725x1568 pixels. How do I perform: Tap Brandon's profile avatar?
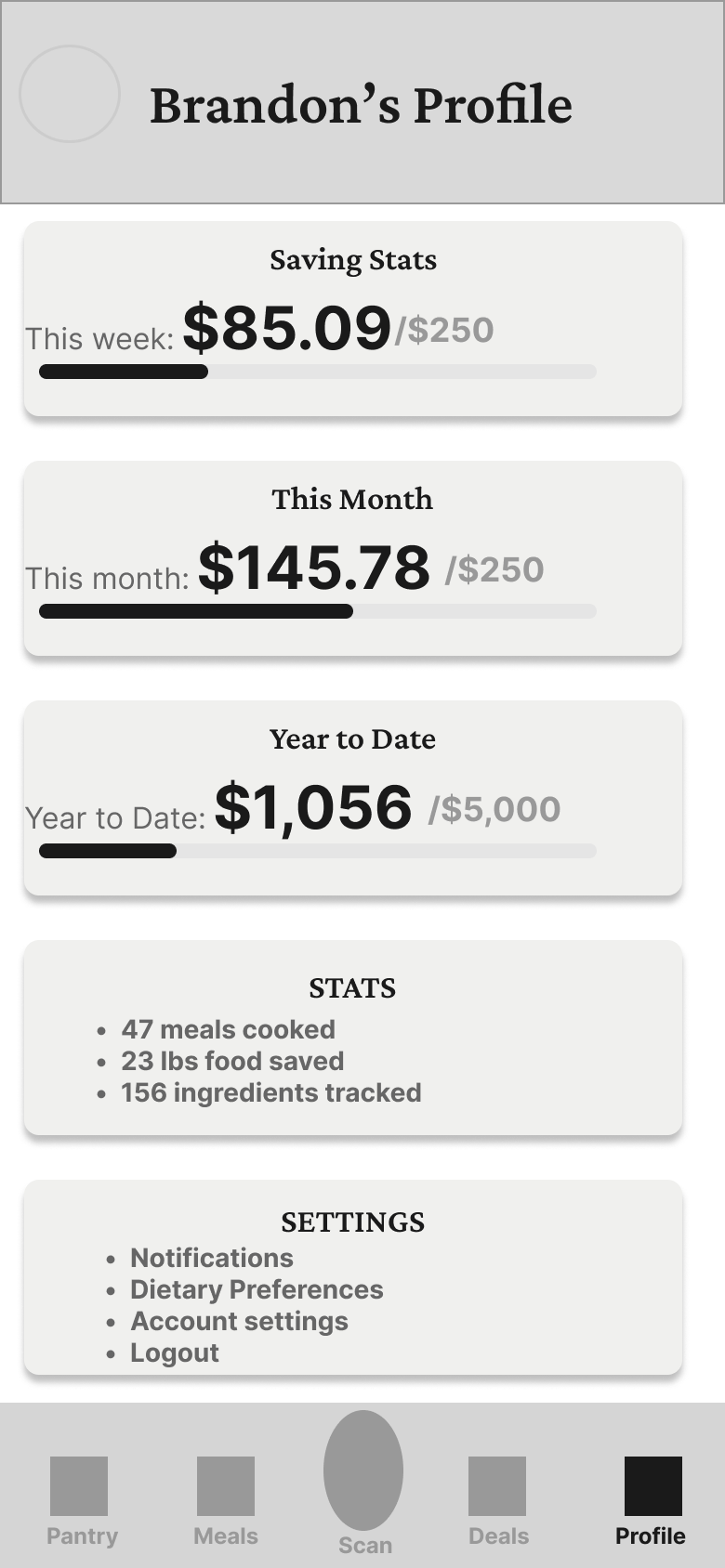70,94
